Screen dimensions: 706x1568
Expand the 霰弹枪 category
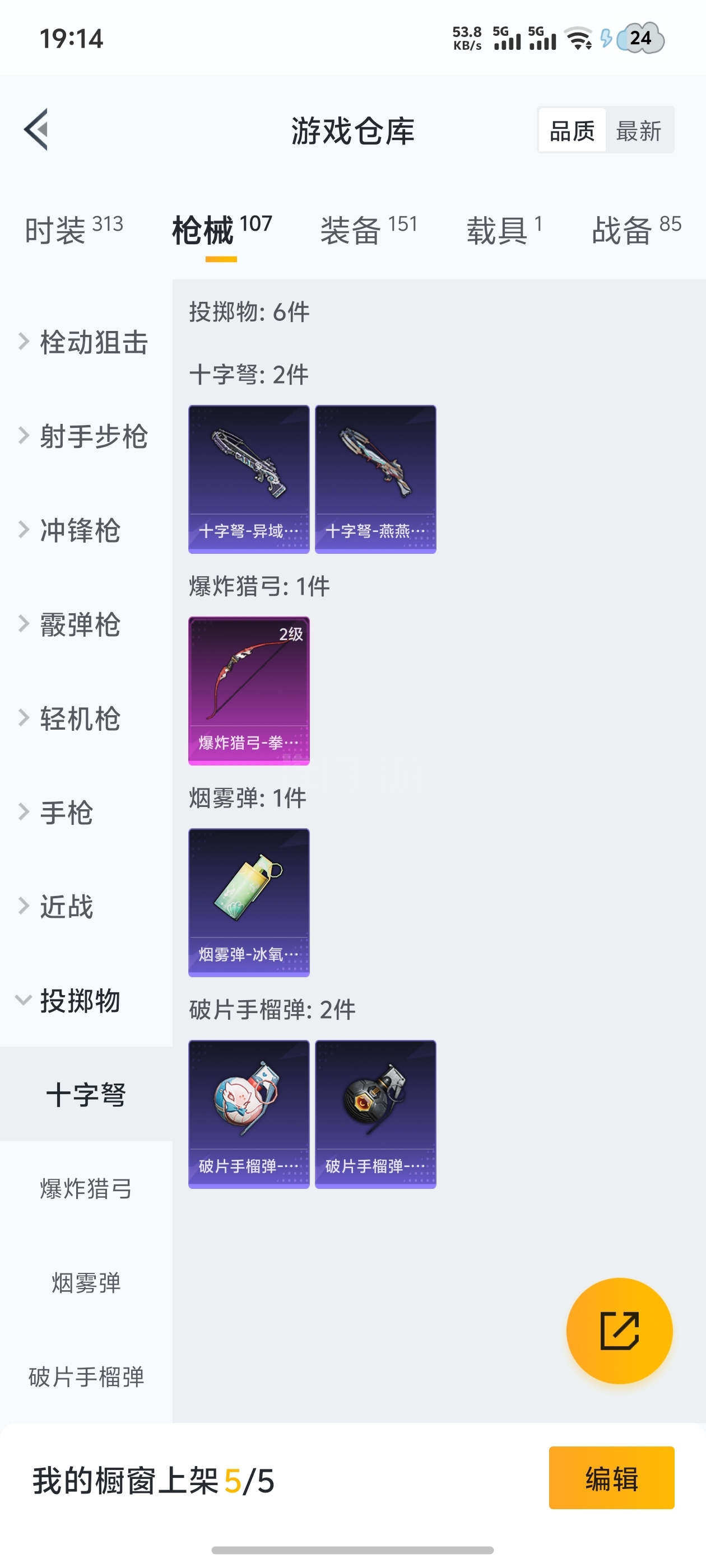click(79, 624)
